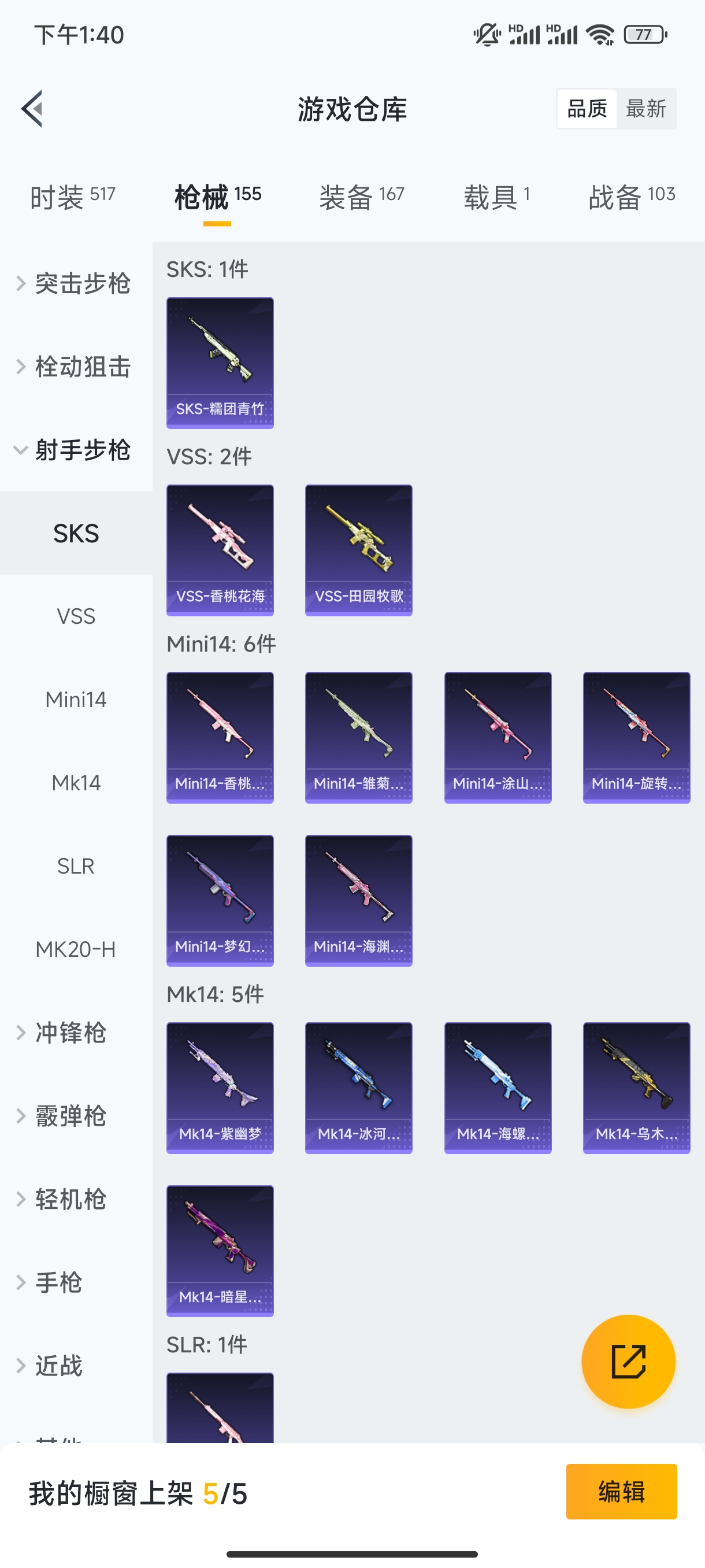Tap the orange floating share button

[628, 1362]
